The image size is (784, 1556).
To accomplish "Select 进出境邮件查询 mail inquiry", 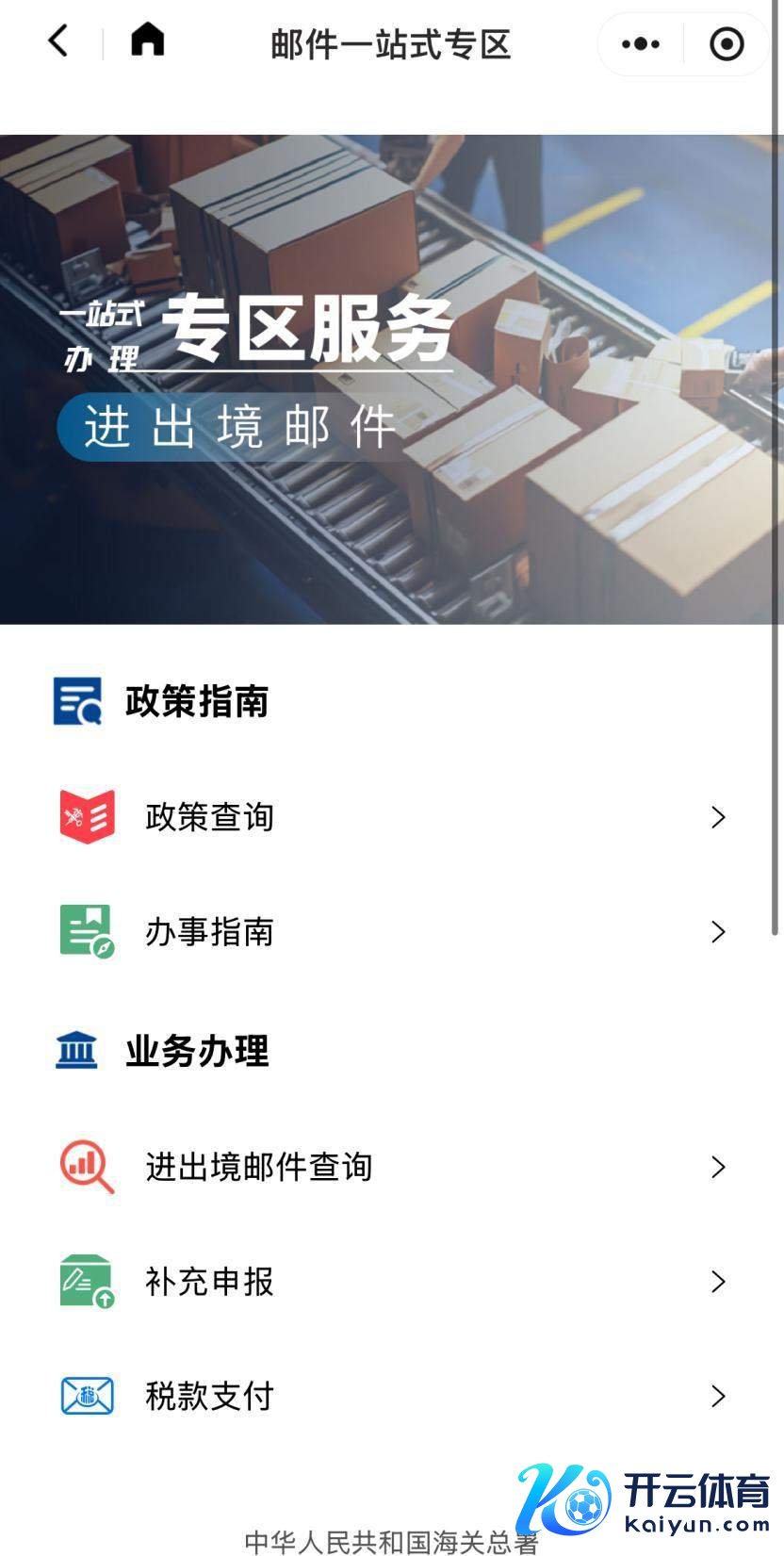I will 392,1167.
